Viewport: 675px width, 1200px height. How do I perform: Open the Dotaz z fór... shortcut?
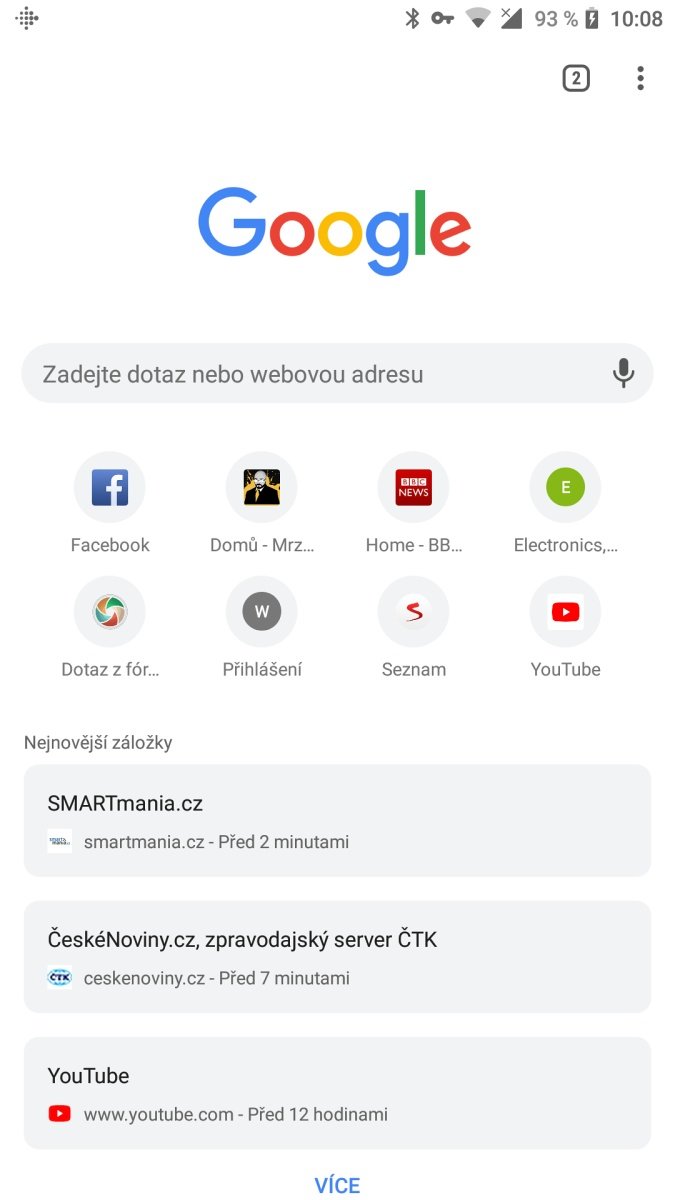click(x=110, y=628)
